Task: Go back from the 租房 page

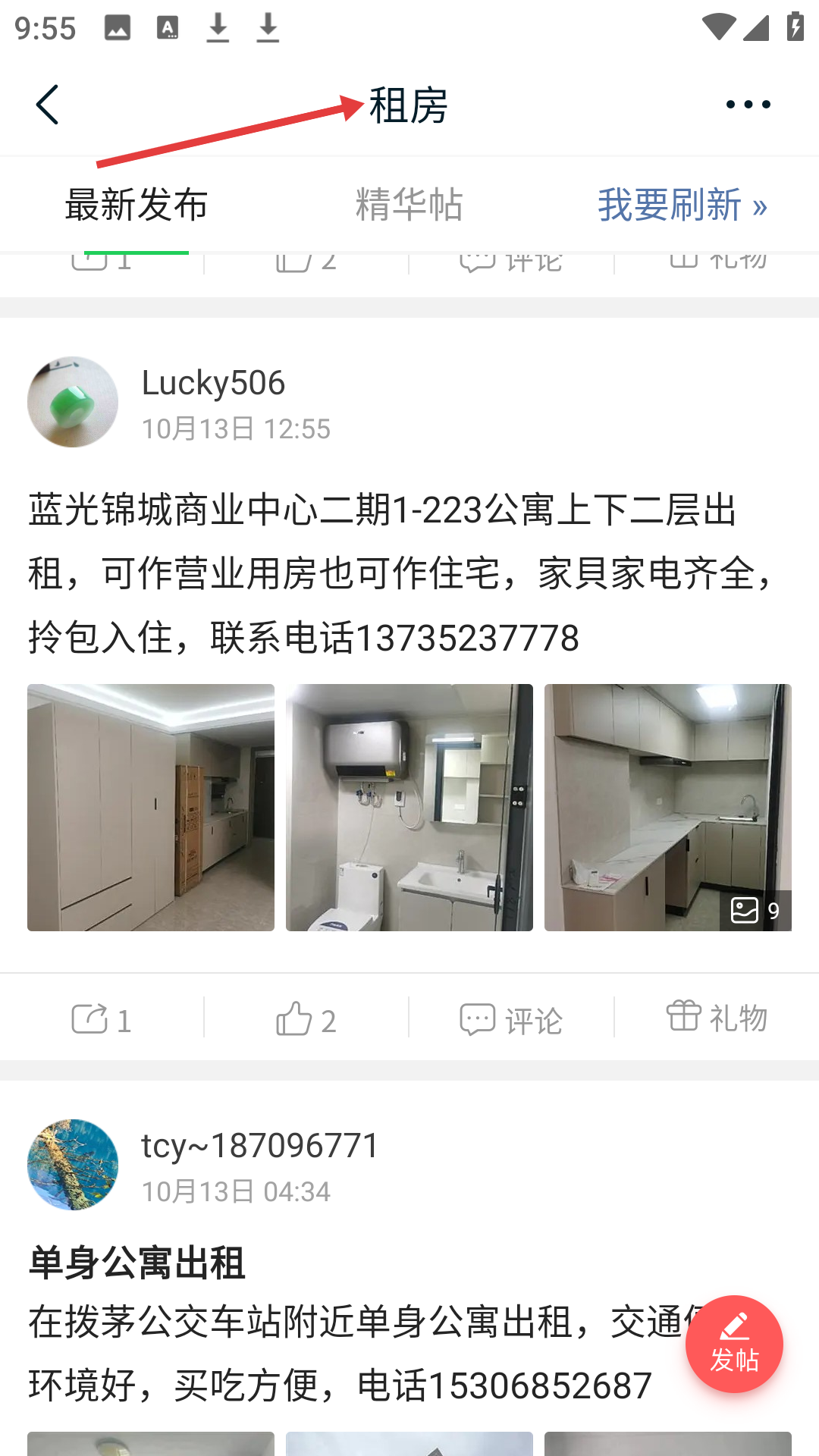Action: coord(47,105)
